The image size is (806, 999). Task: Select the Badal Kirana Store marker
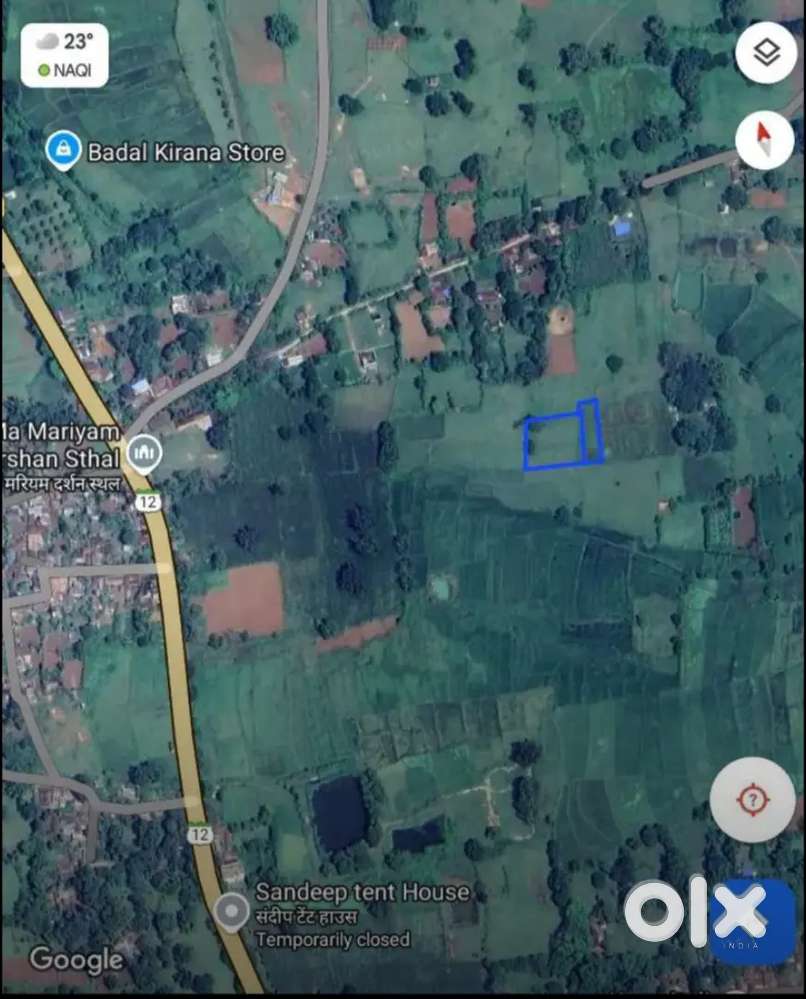coord(63,152)
